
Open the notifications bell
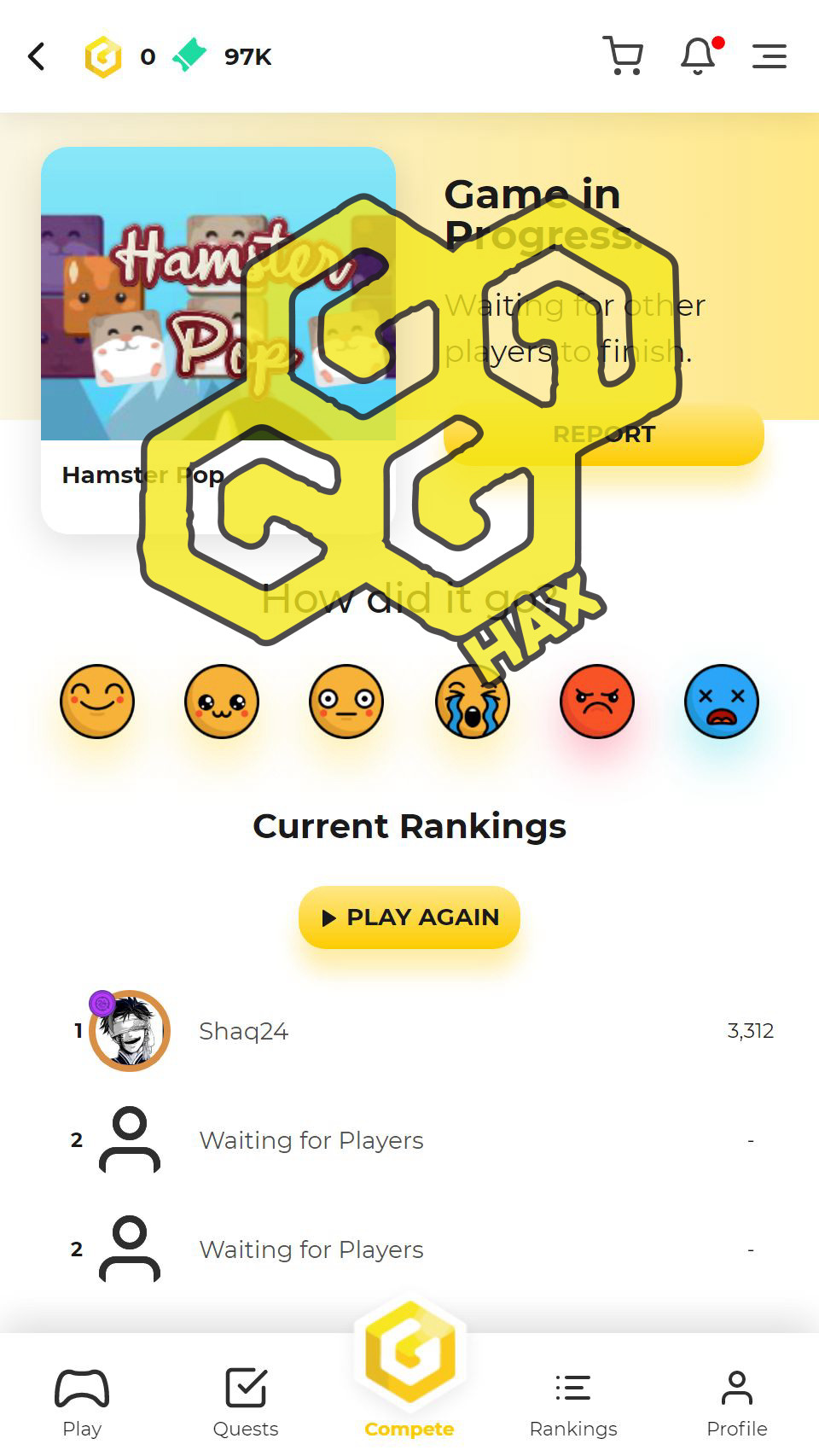pos(699,56)
